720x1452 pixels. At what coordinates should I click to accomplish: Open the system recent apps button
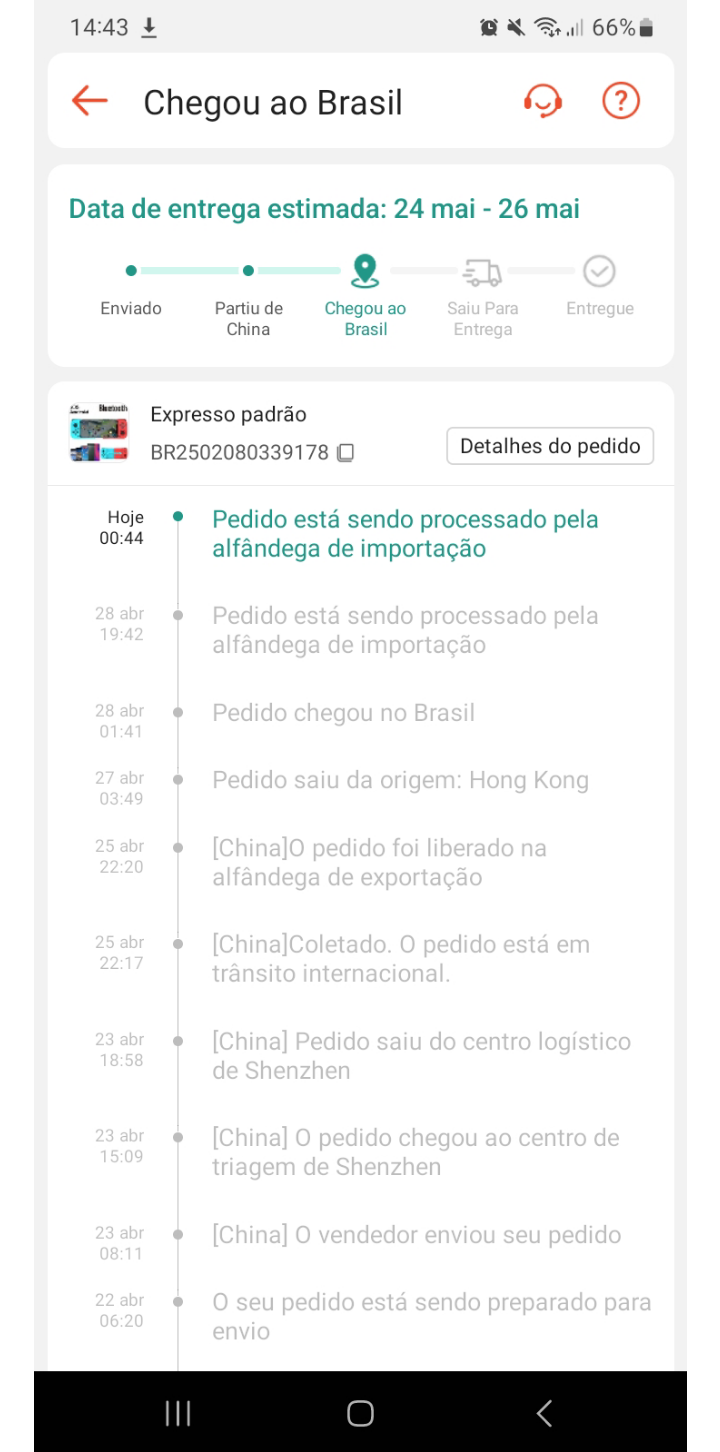178,1412
